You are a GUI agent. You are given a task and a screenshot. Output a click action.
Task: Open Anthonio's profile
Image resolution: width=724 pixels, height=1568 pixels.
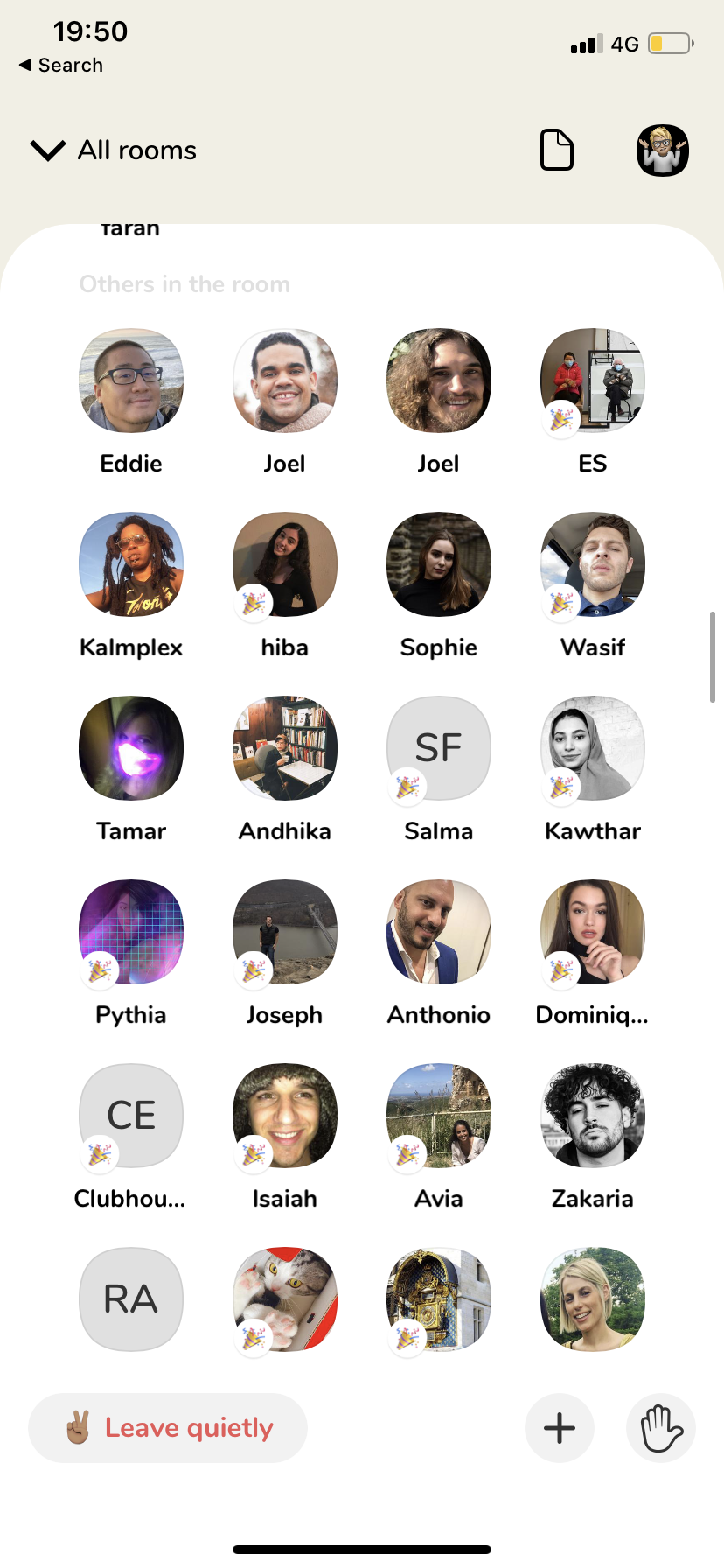coord(439,932)
